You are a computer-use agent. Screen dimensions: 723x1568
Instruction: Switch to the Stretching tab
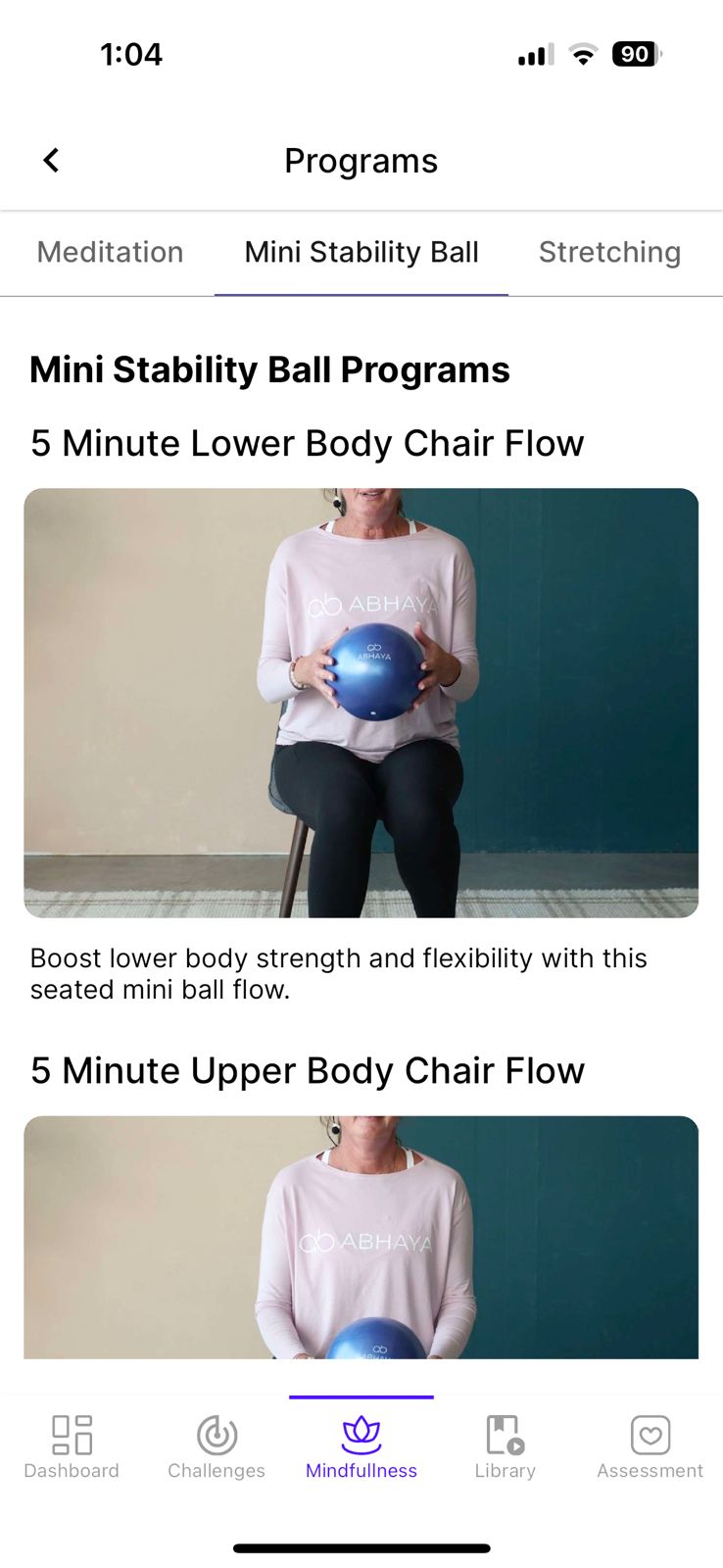[609, 253]
